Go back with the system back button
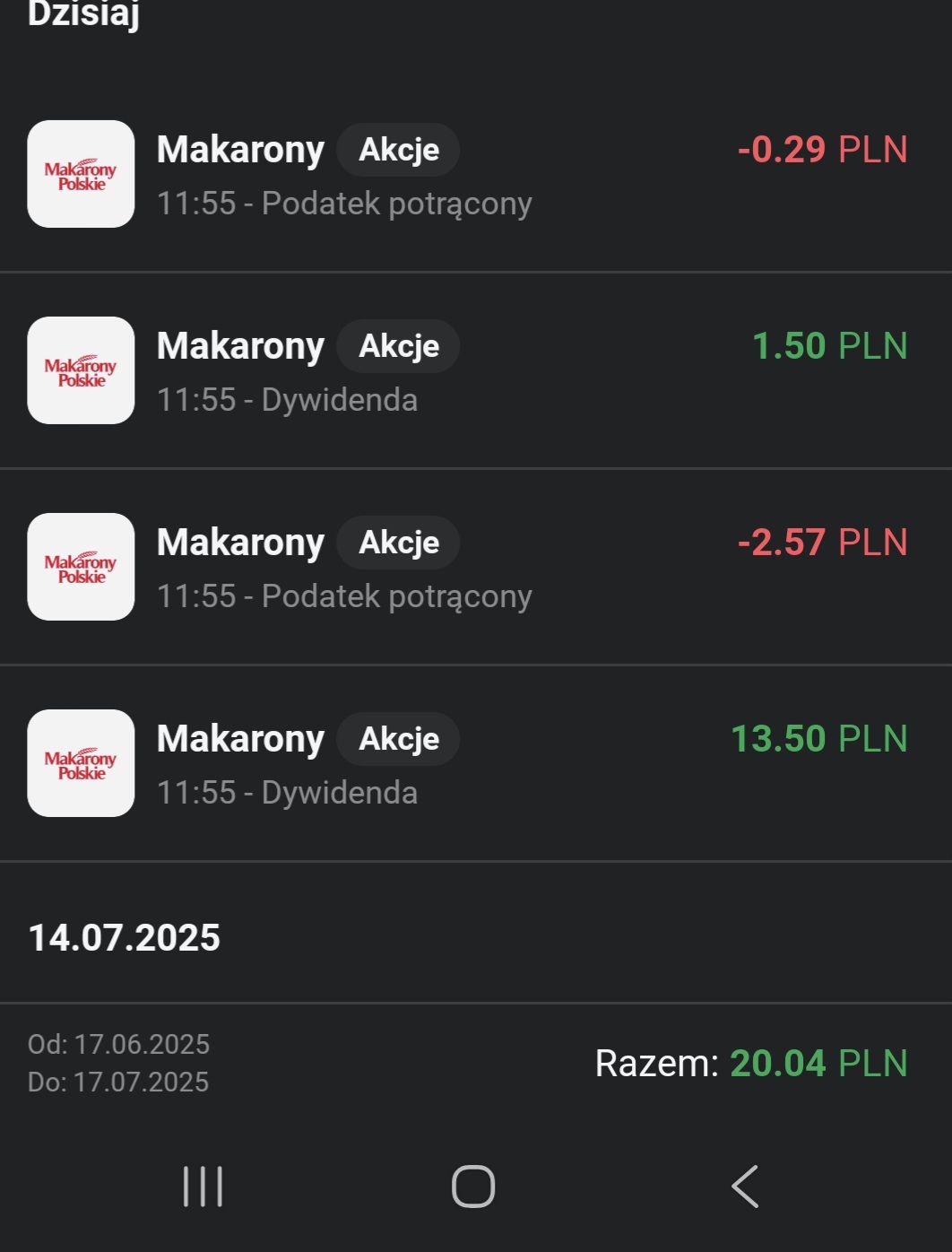This screenshot has height=1252, width=952. point(745,1187)
